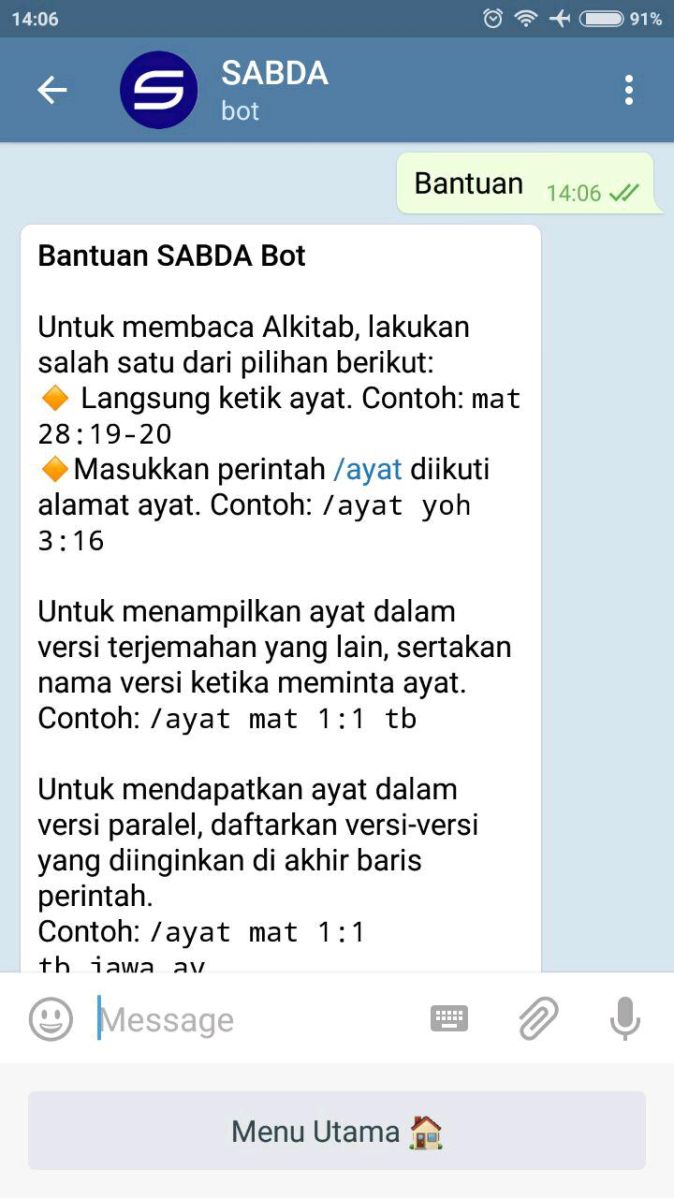Record a voice message with microphone

(625, 1018)
